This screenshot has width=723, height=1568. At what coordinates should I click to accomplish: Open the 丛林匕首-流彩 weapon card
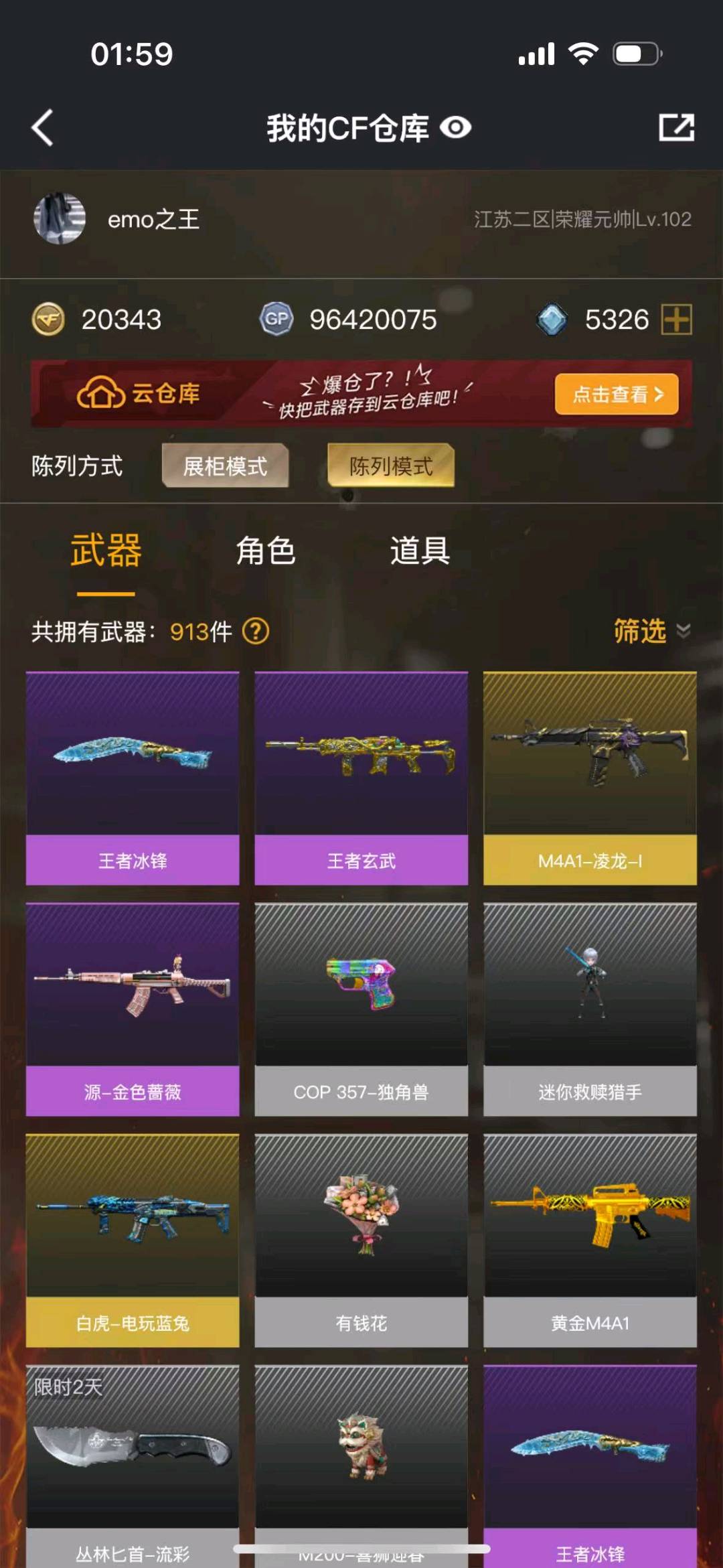click(133, 1466)
